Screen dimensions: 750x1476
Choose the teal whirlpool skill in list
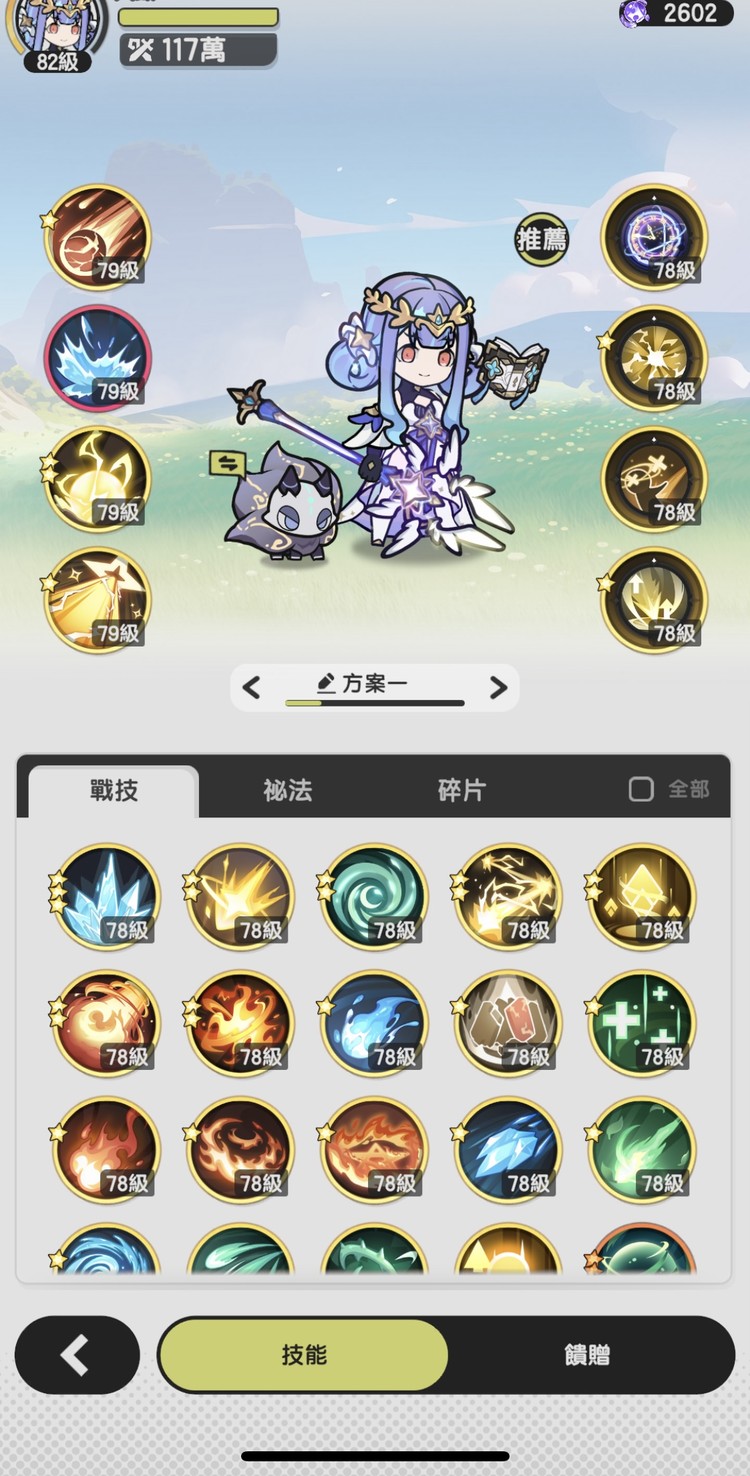374,897
